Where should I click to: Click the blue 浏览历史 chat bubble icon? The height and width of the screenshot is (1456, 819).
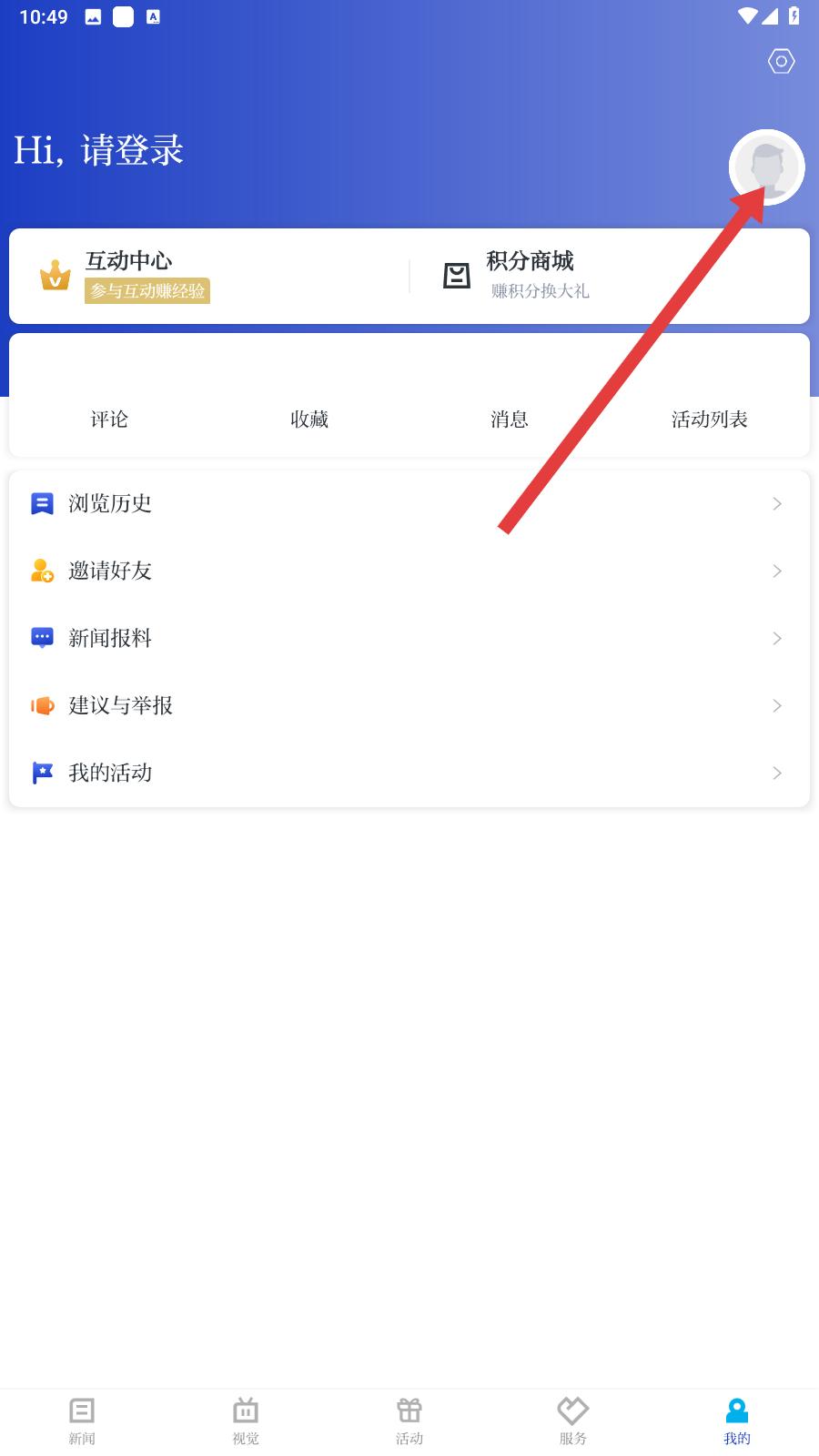(42, 503)
